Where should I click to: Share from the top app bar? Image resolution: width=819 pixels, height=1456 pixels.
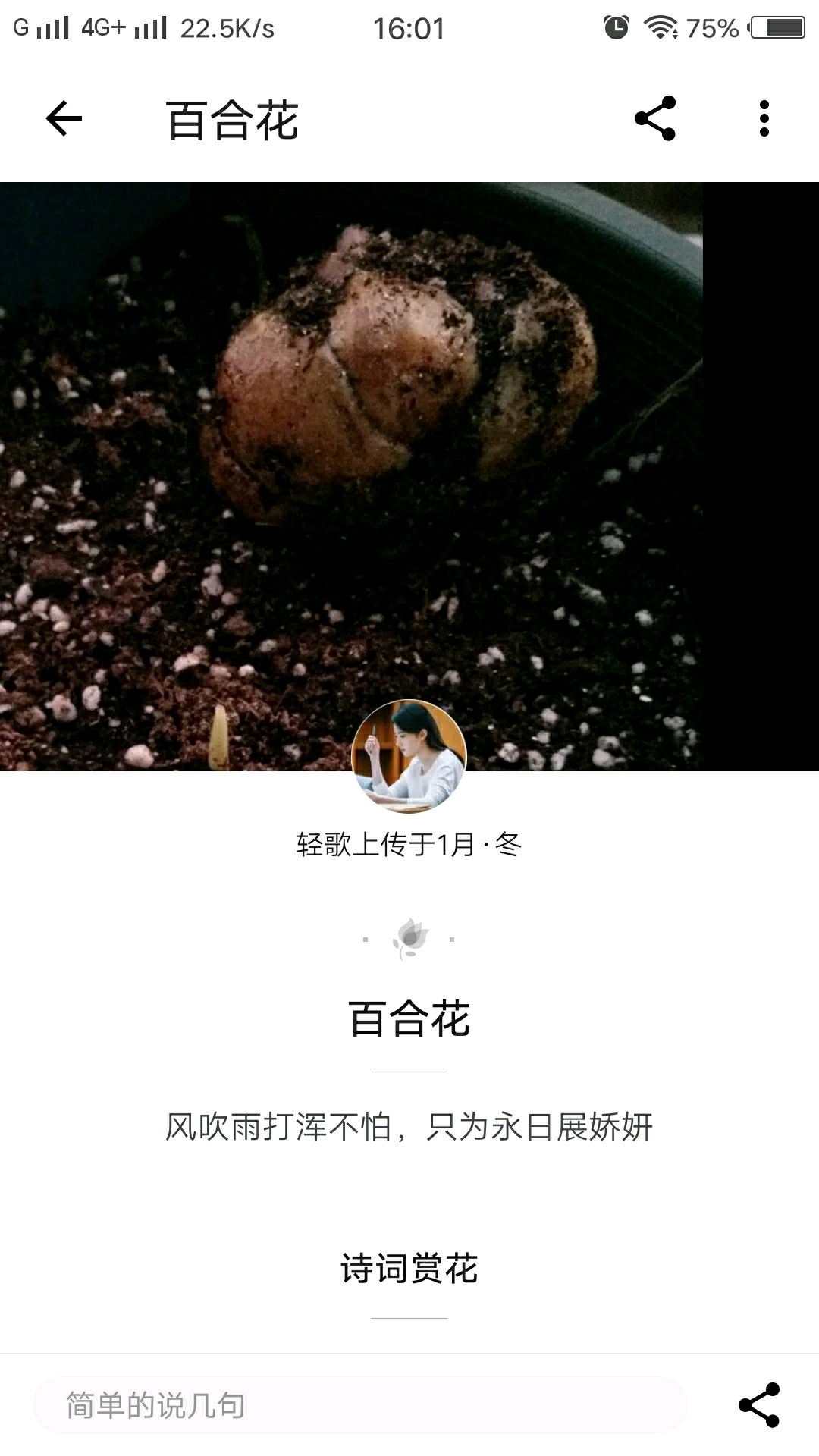click(655, 118)
